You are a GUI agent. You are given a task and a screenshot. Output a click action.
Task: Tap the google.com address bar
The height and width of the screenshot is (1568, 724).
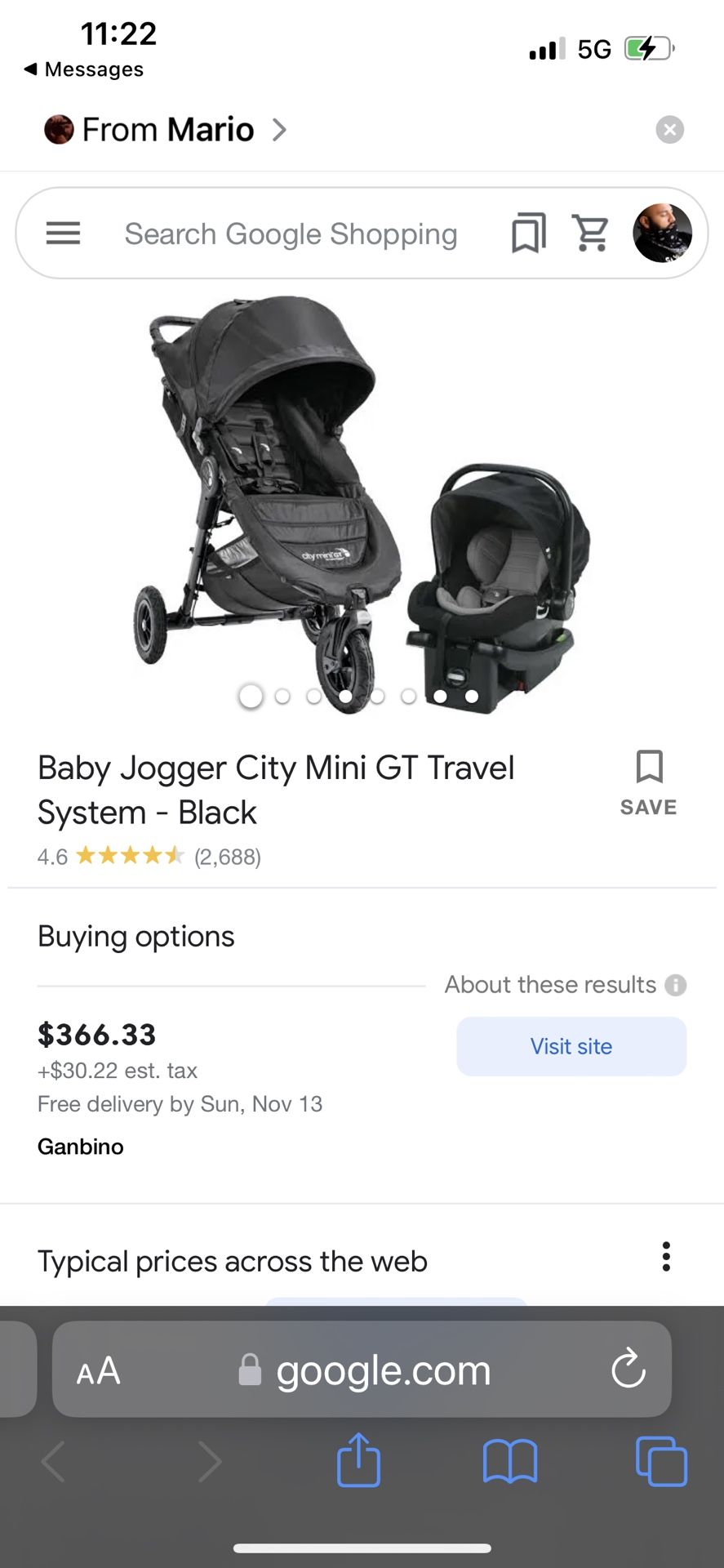tap(362, 1370)
